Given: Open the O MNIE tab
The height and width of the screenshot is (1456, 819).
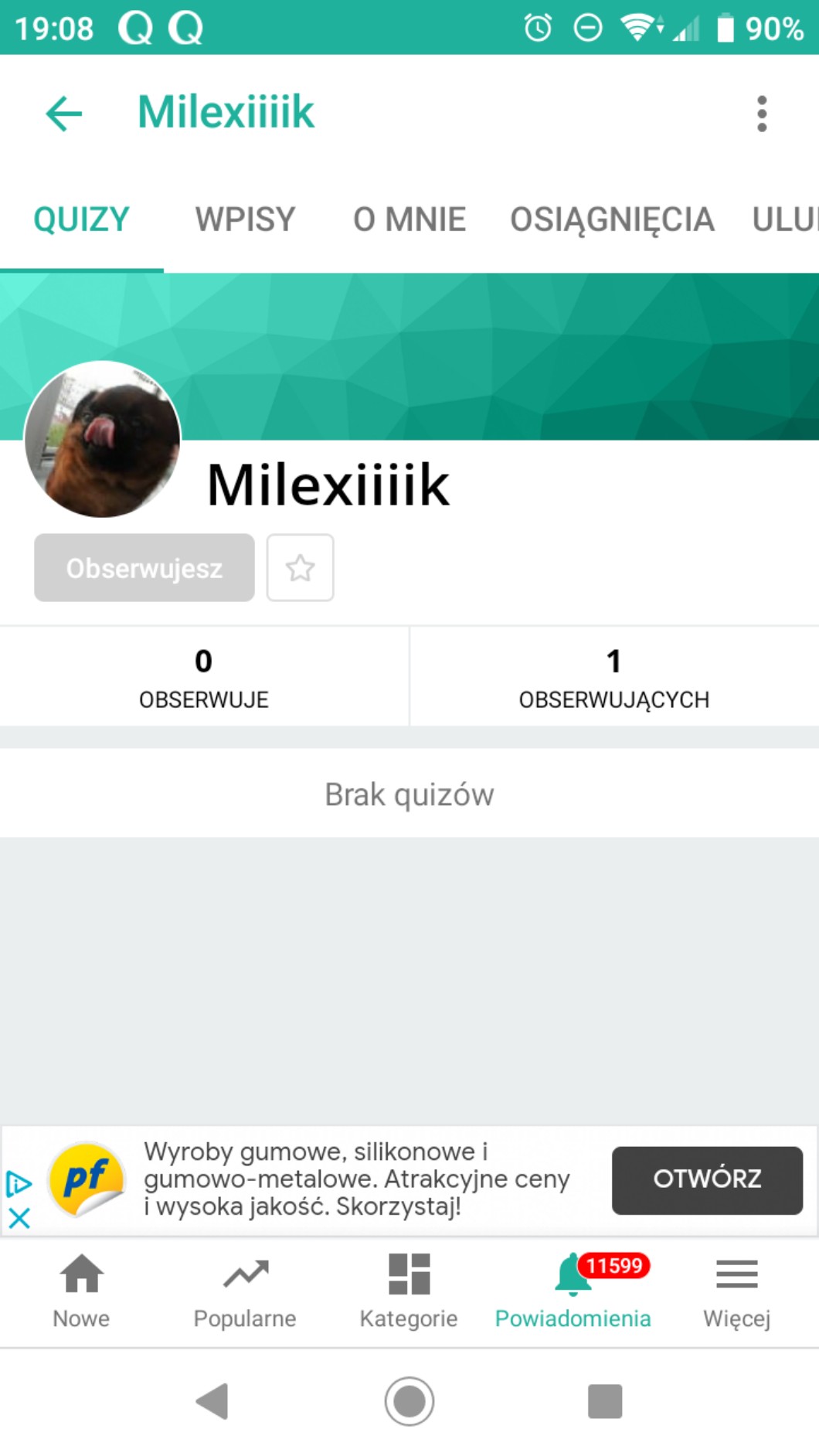Looking at the screenshot, I should tap(409, 219).
